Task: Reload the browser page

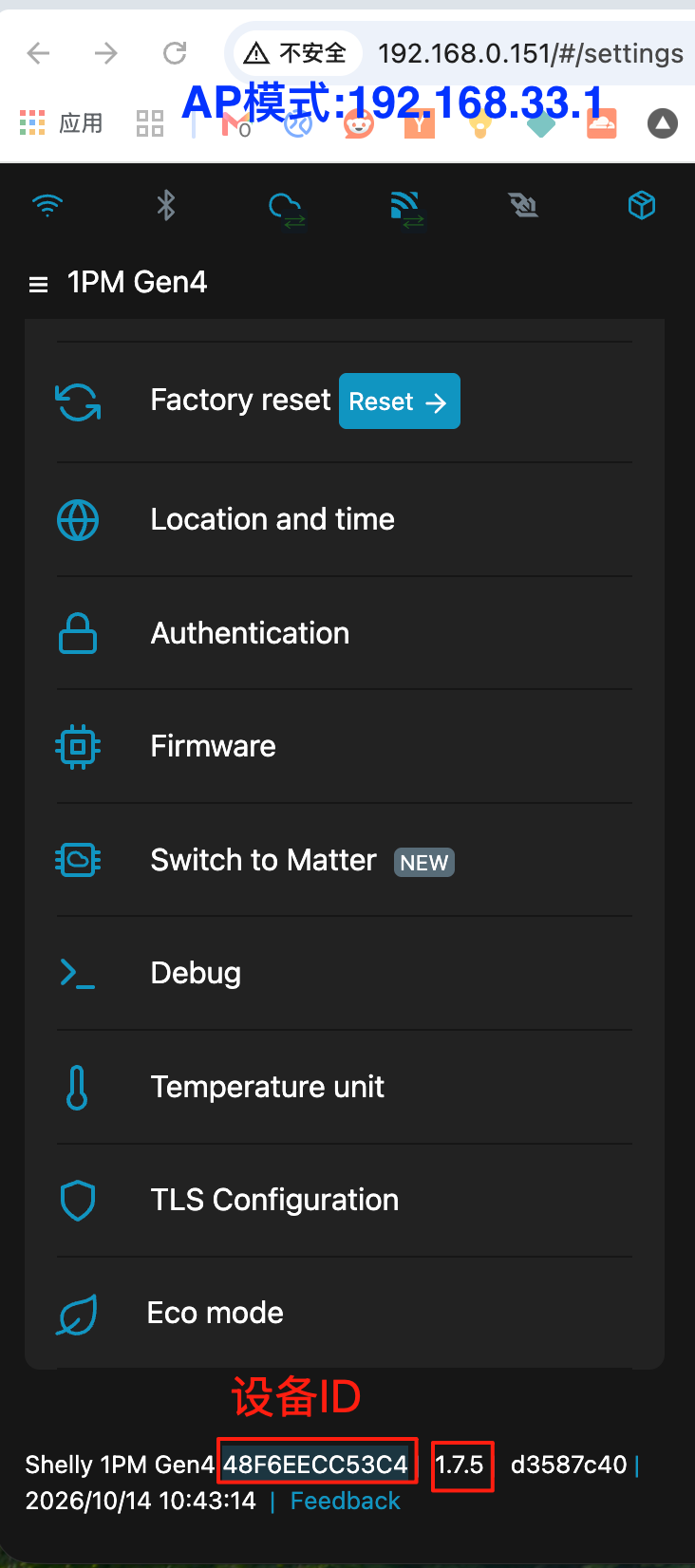Action: [x=175, y=53]
